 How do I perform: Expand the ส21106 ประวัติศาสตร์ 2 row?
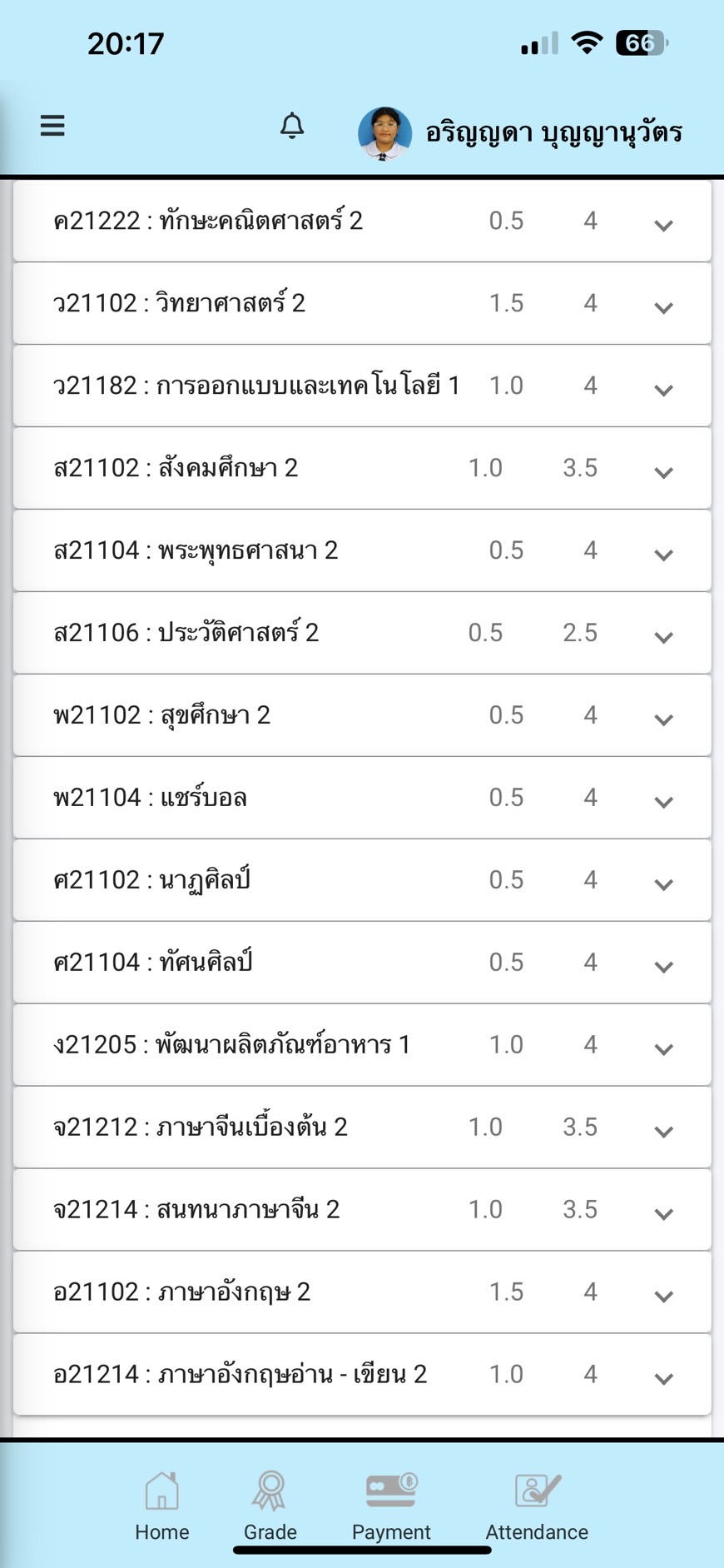(x=663, y=636)
